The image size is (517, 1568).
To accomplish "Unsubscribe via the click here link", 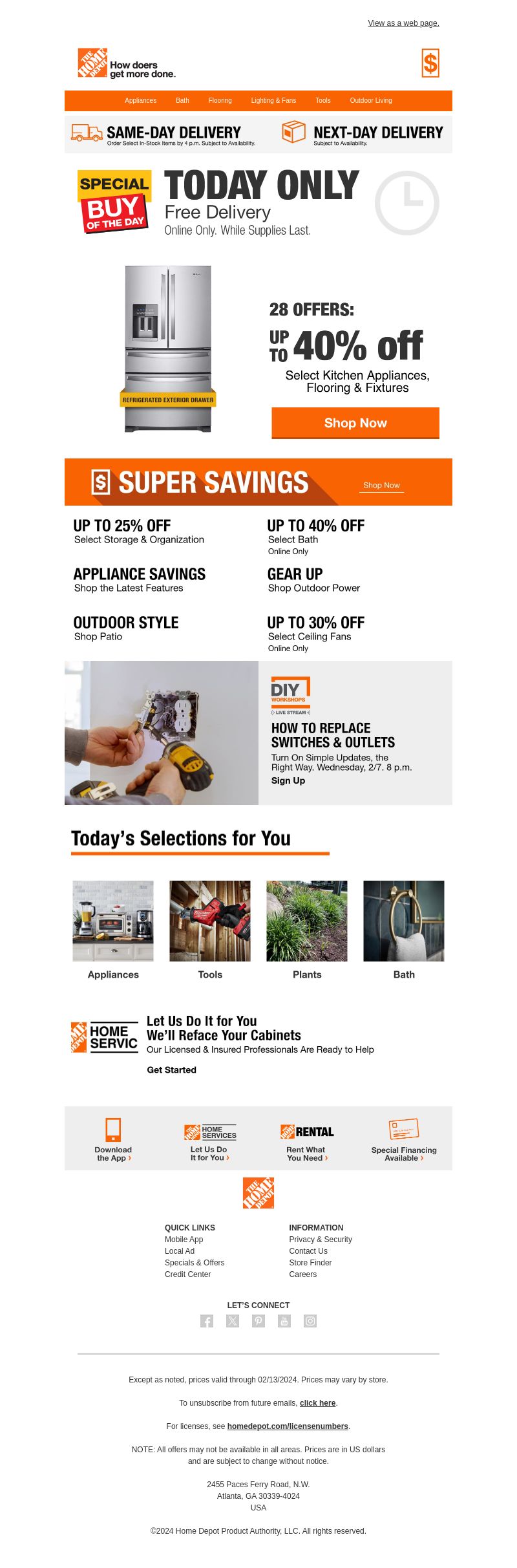I will coord(317,1403).
